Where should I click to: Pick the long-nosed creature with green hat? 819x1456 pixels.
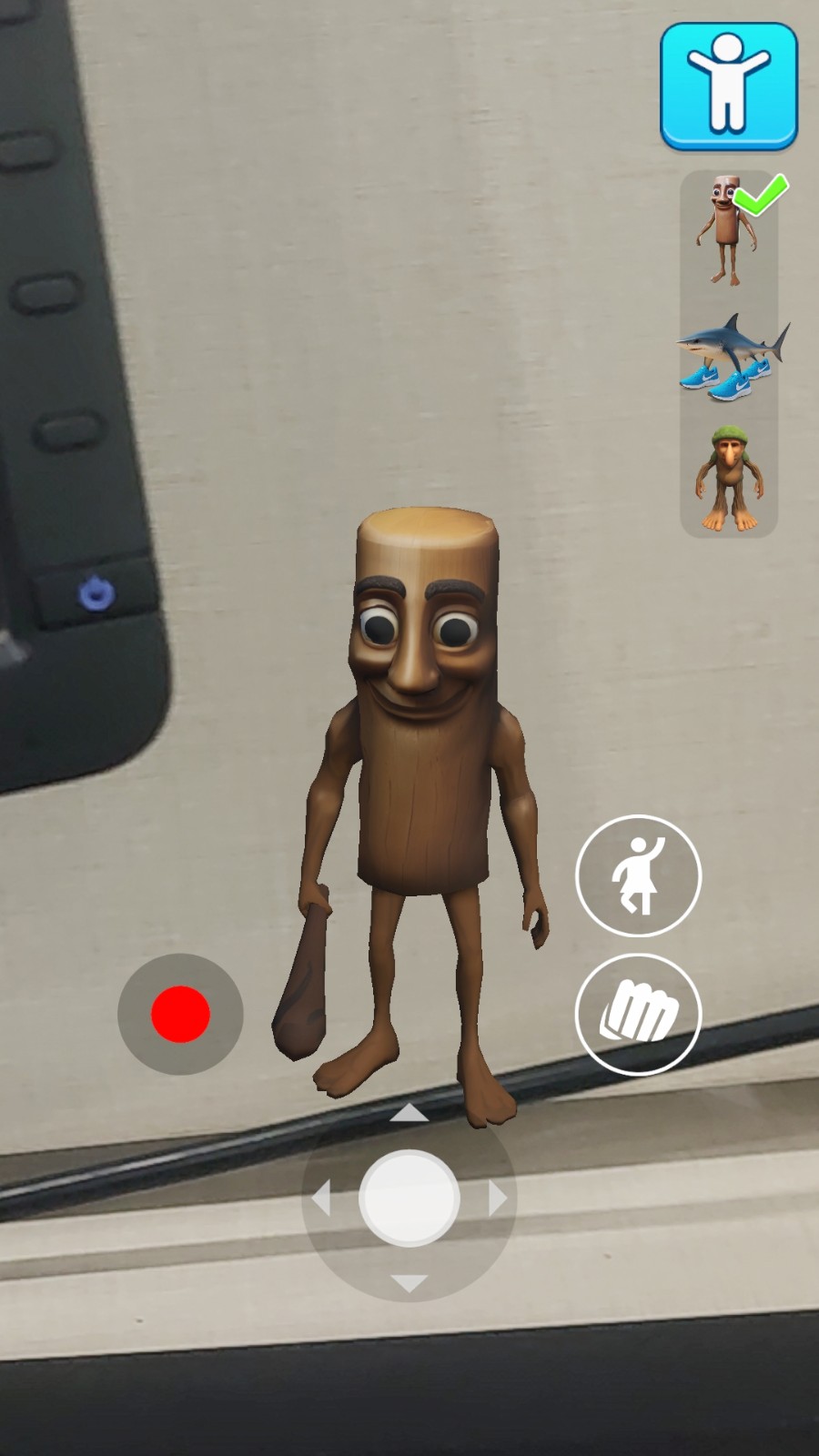tap(728, 479)
